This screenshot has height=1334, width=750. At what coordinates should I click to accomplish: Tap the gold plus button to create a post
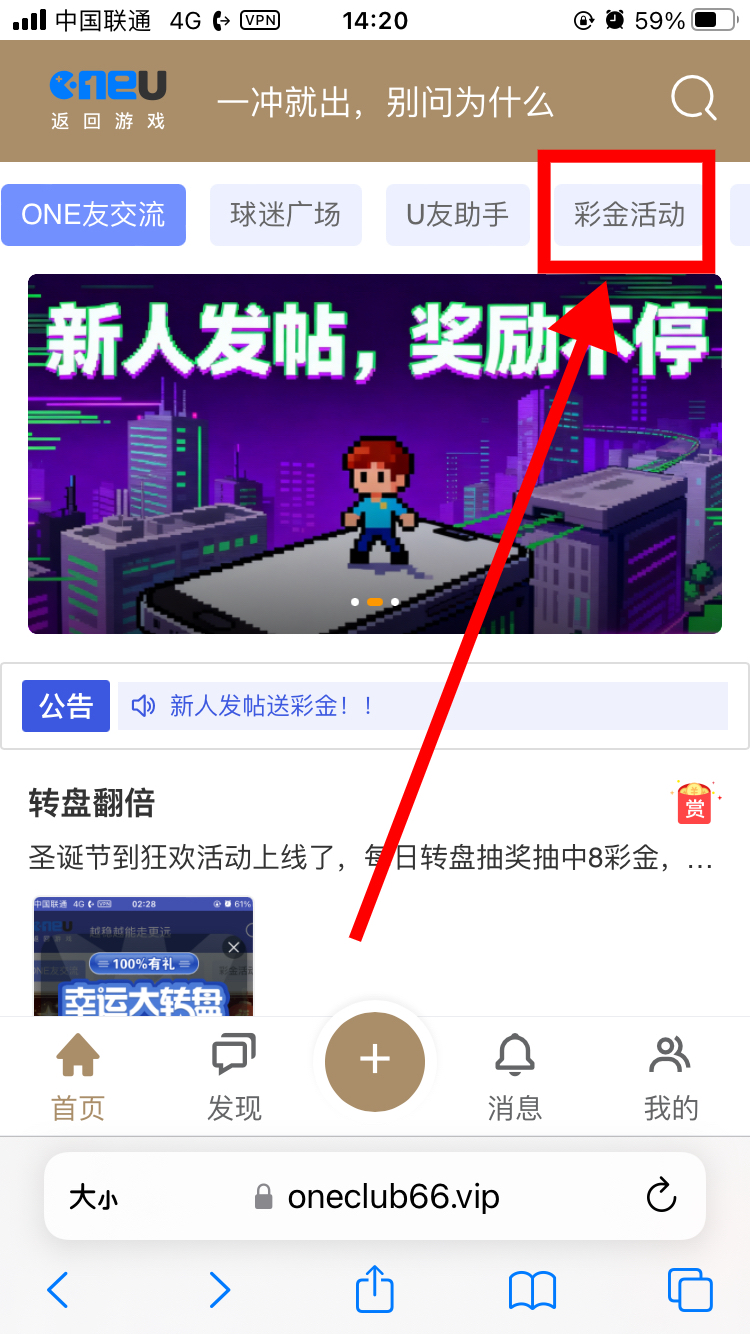pos(374,1061)
